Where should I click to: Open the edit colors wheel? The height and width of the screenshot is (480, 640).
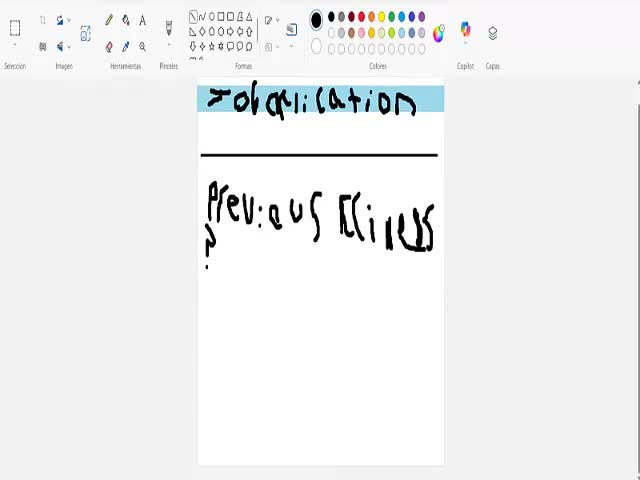coord(438,33)
